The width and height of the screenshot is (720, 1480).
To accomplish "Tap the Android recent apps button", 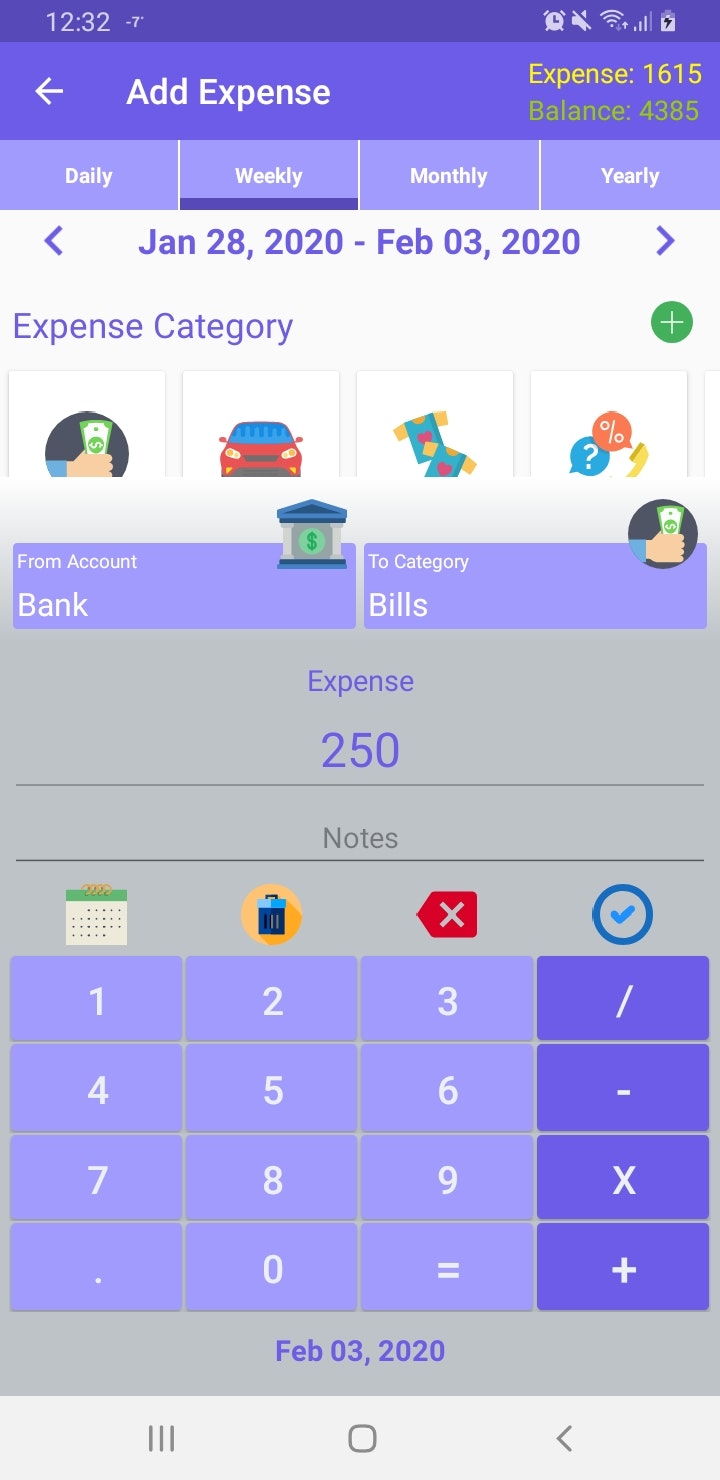I will (x=160, y=1439).
